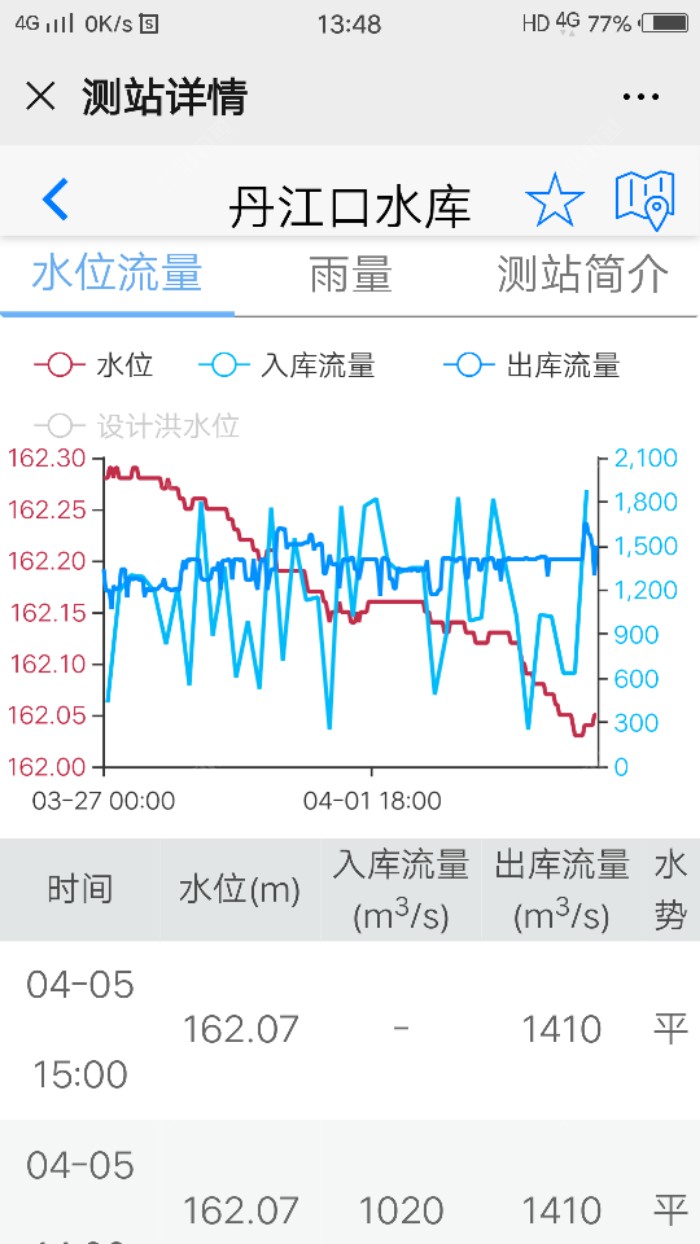Show the 设计洪水位 line on the chart
Image resolution: width=700 pixels, height=1244 pixels.
137,427
